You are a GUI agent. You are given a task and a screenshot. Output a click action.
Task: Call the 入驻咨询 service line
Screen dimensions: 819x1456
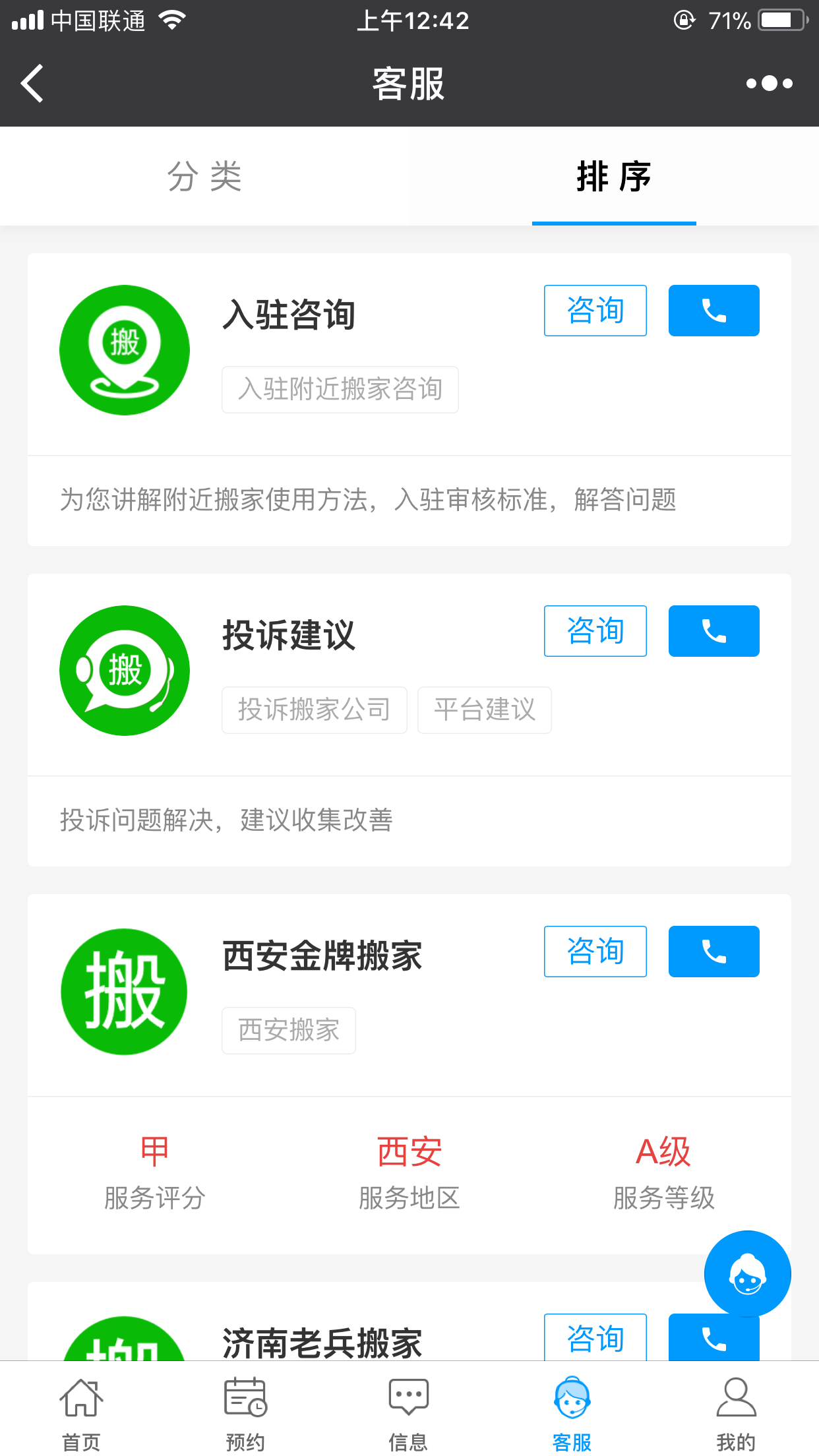713,311
